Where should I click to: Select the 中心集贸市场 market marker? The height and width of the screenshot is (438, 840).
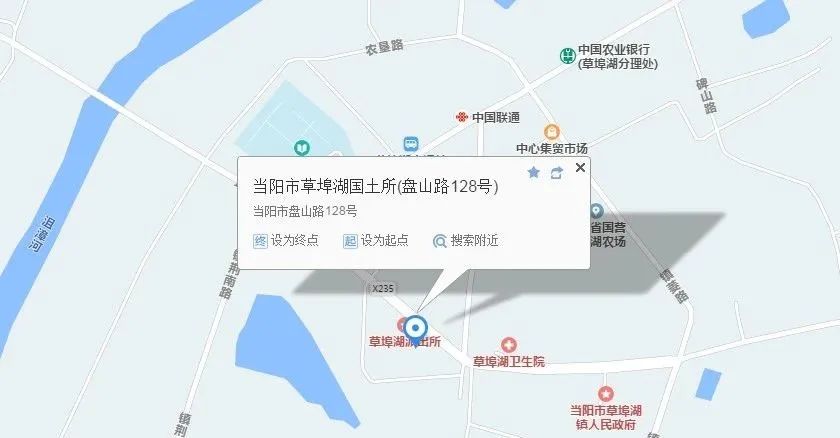(551, 132)
